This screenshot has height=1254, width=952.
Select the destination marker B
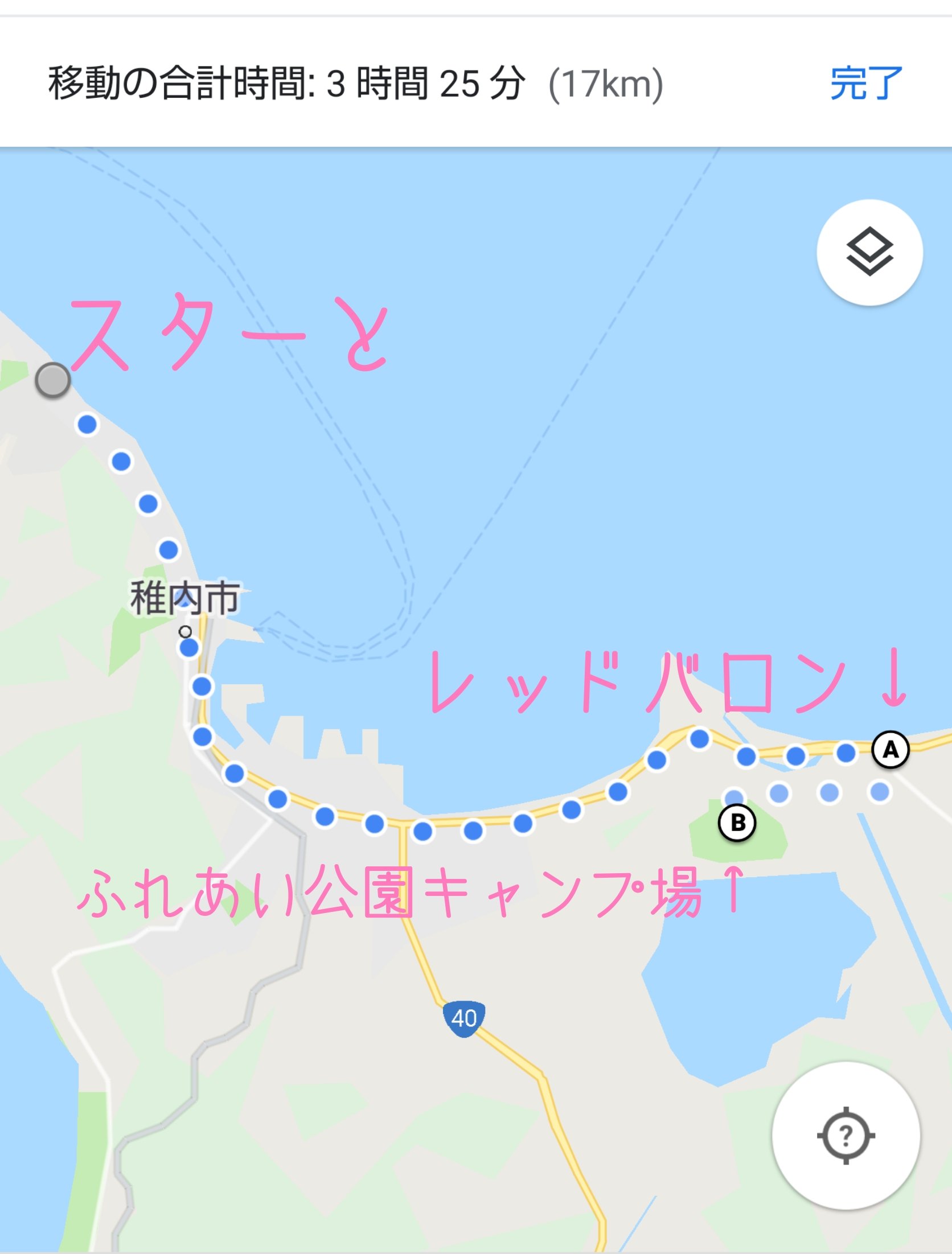pyautogui.click(x=737, y=823)
